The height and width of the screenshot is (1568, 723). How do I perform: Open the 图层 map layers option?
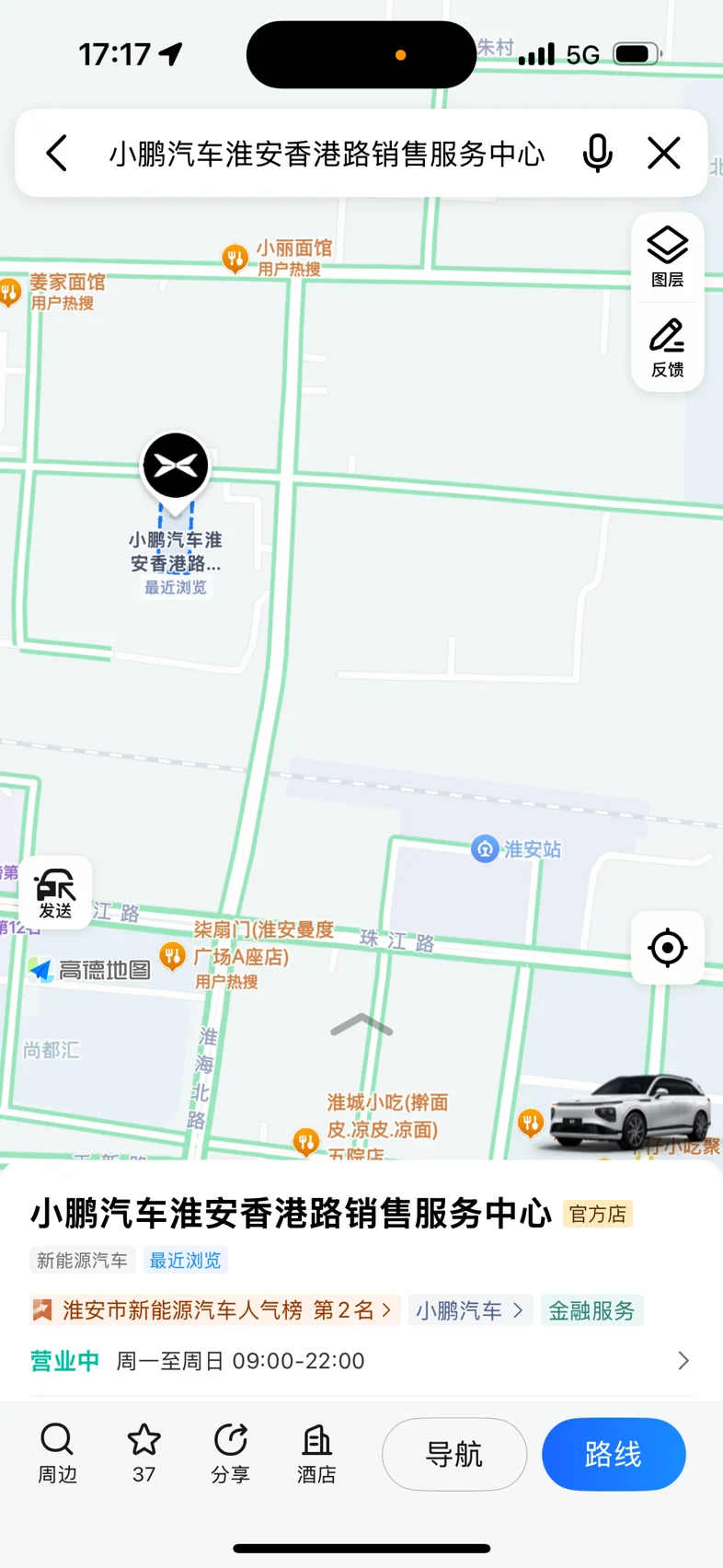[667, 258]
